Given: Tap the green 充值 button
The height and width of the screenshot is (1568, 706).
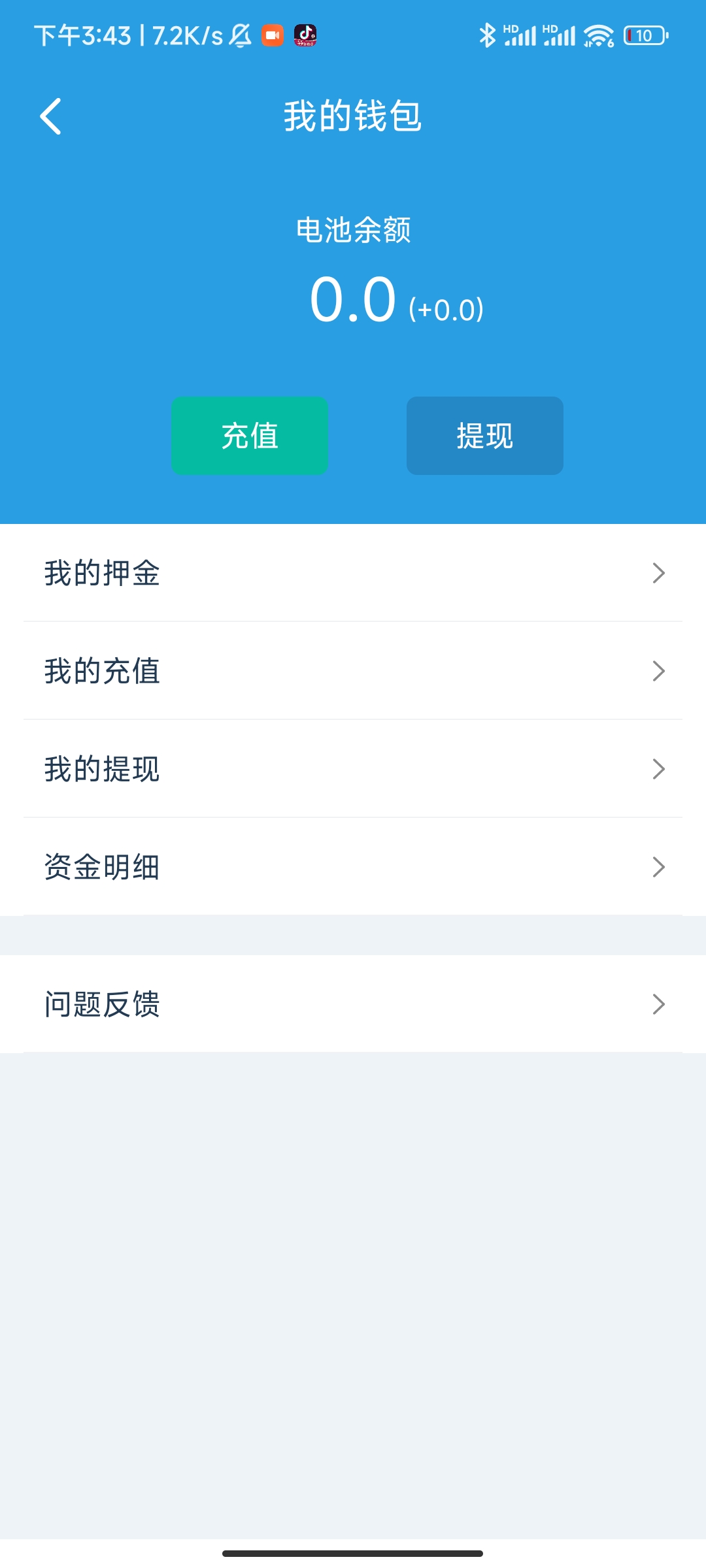Looking at the screenshot, I should coord(250,436).
